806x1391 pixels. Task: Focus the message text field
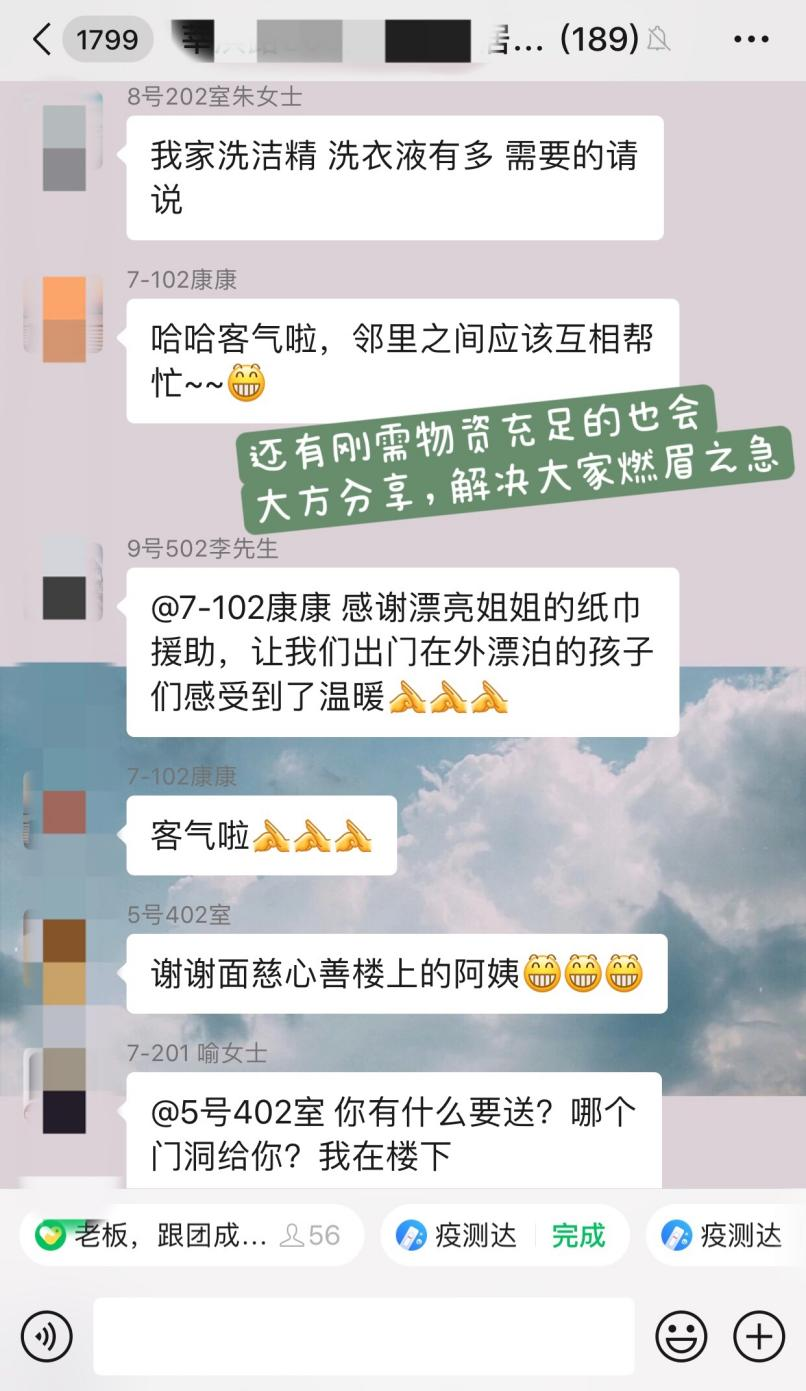(x=364, y=1336)
